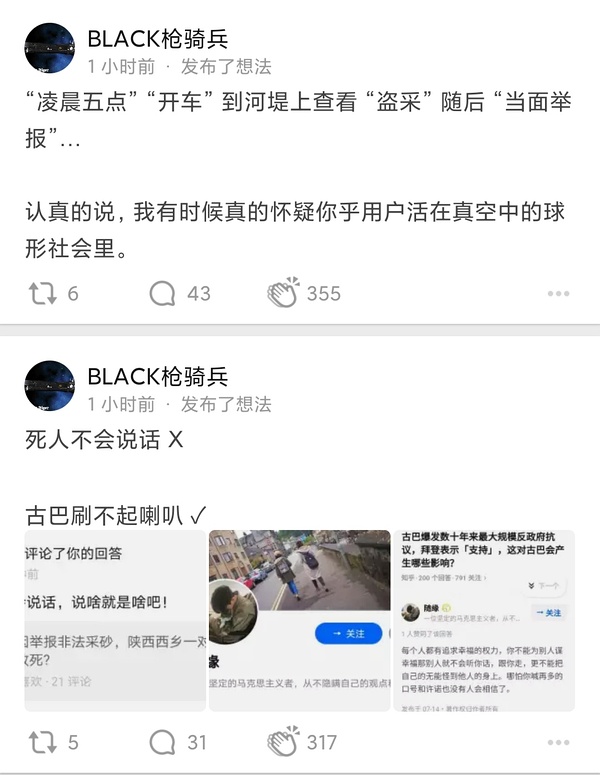Image resolution: width=600 pixels, height=775 pixels.
Task: Open more options on the "死人不会说话" post
Action: tap(558, 743)
